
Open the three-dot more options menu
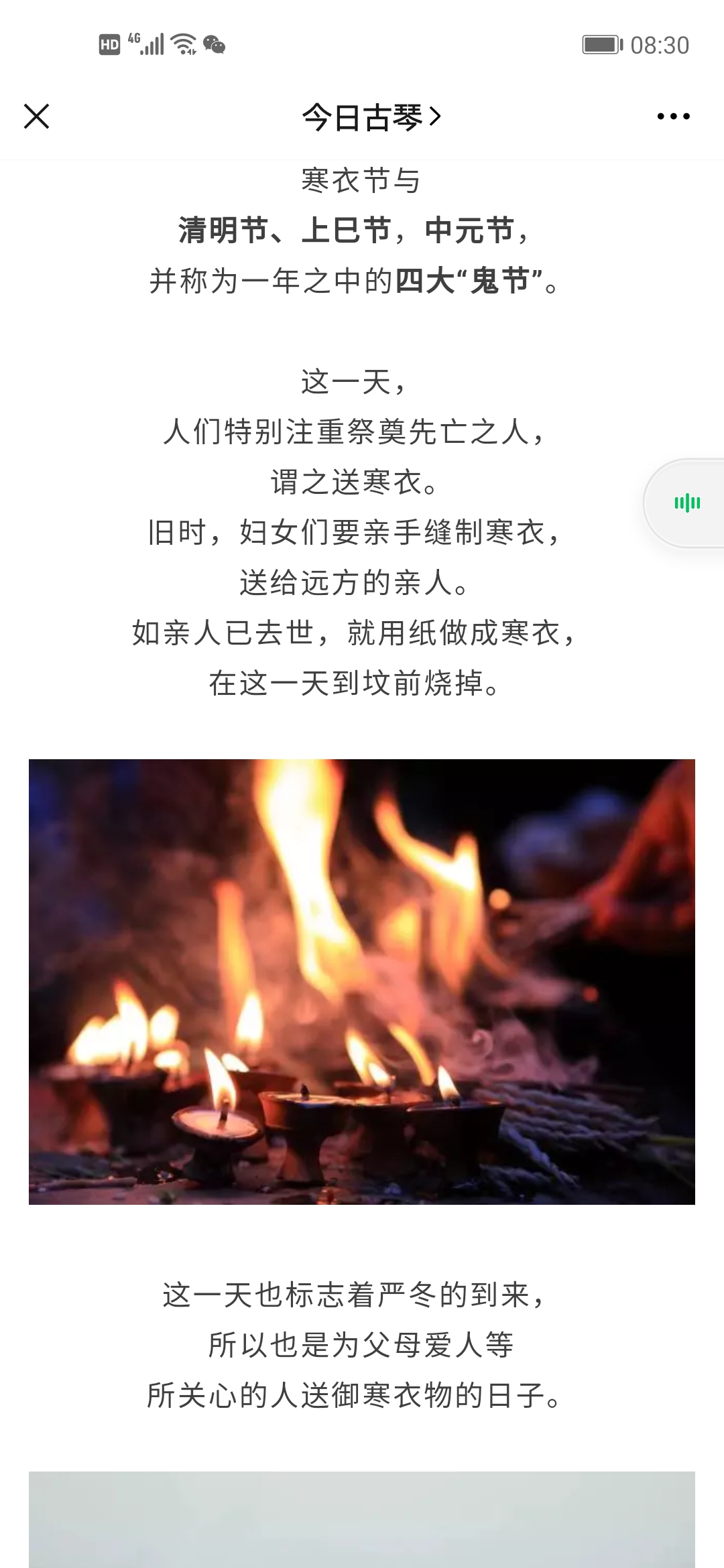click(673, 117)
